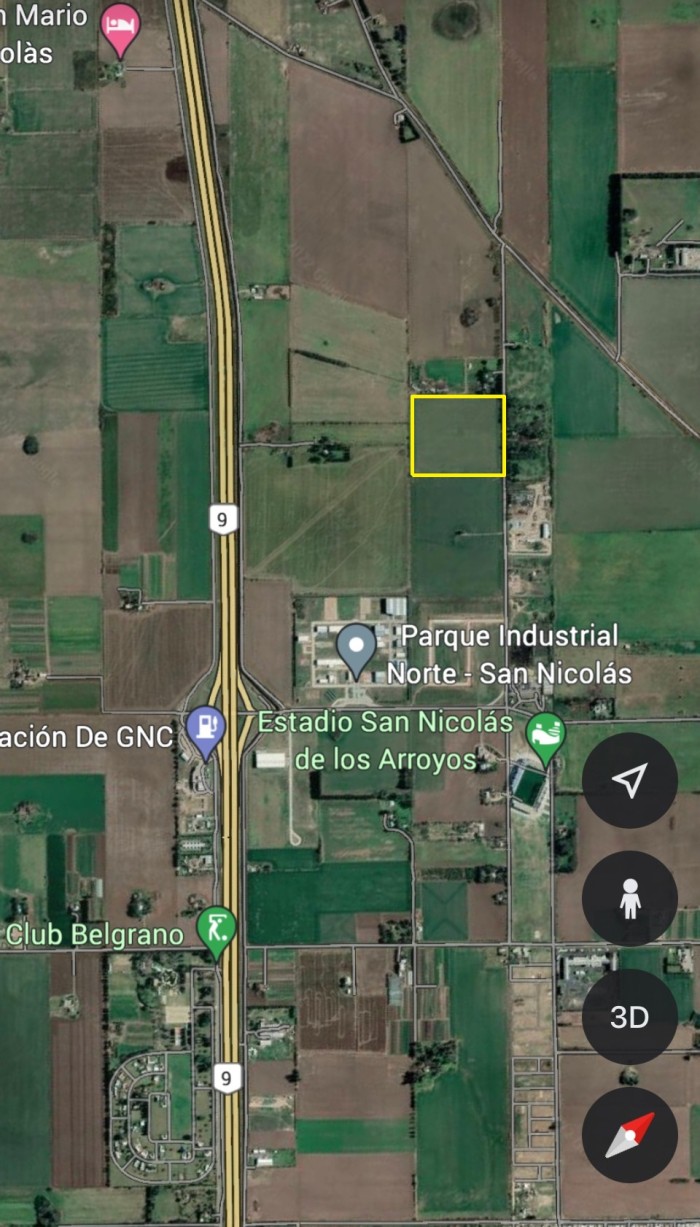
Task: Tap the my location arrow button
Action: click(x=629, y=781)
